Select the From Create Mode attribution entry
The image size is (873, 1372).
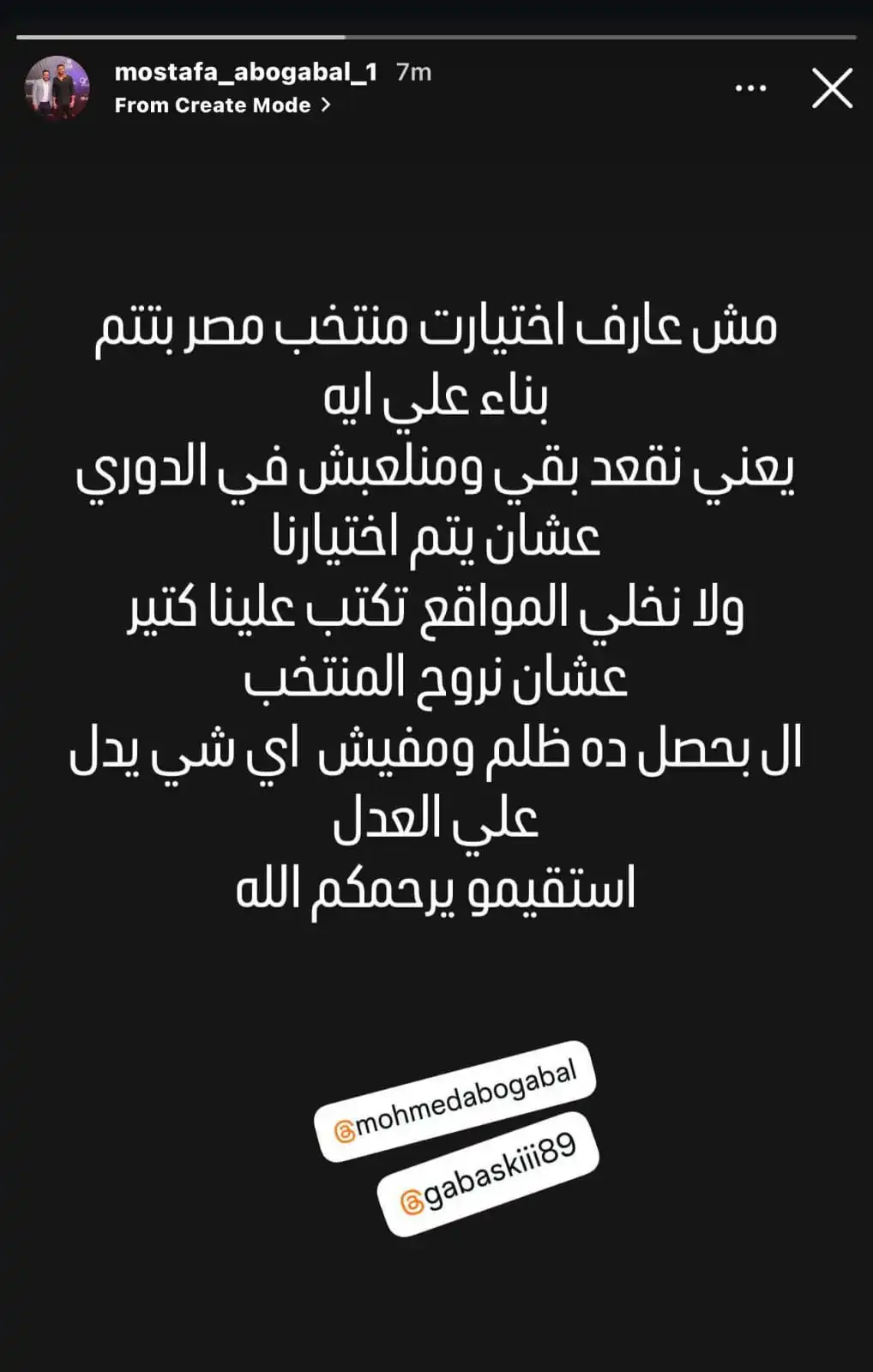[x=211, y=105]
